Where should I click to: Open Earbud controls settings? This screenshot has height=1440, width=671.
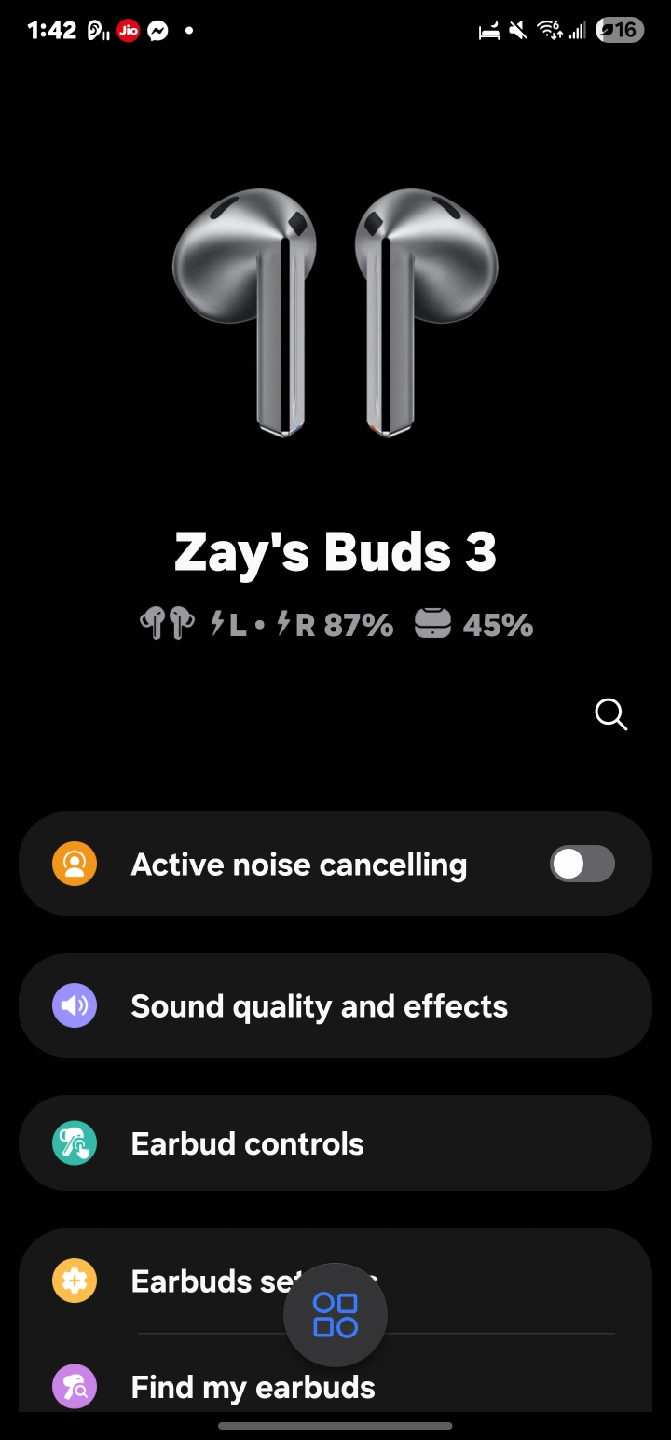335,1143
